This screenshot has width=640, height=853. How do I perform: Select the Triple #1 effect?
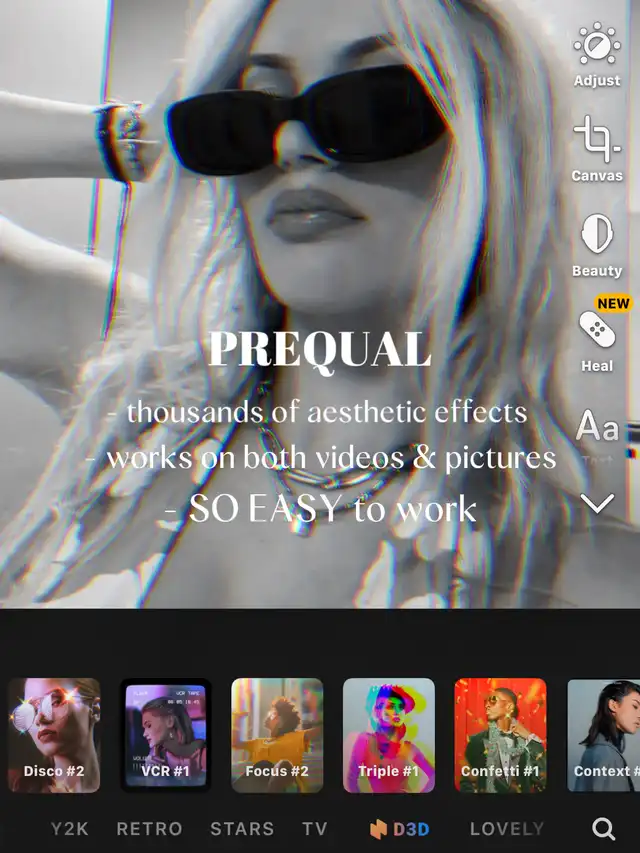[389, 735]
